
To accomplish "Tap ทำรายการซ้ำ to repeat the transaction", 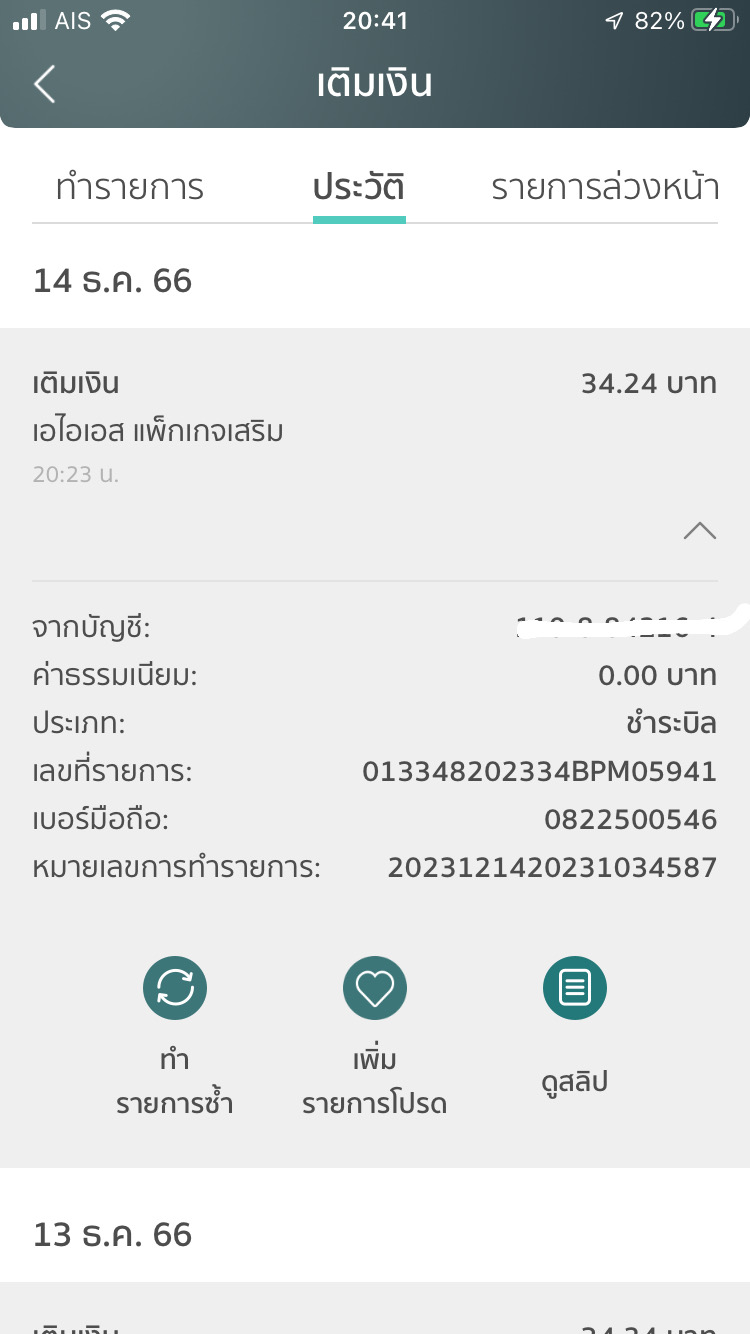I will point(175,1037).
